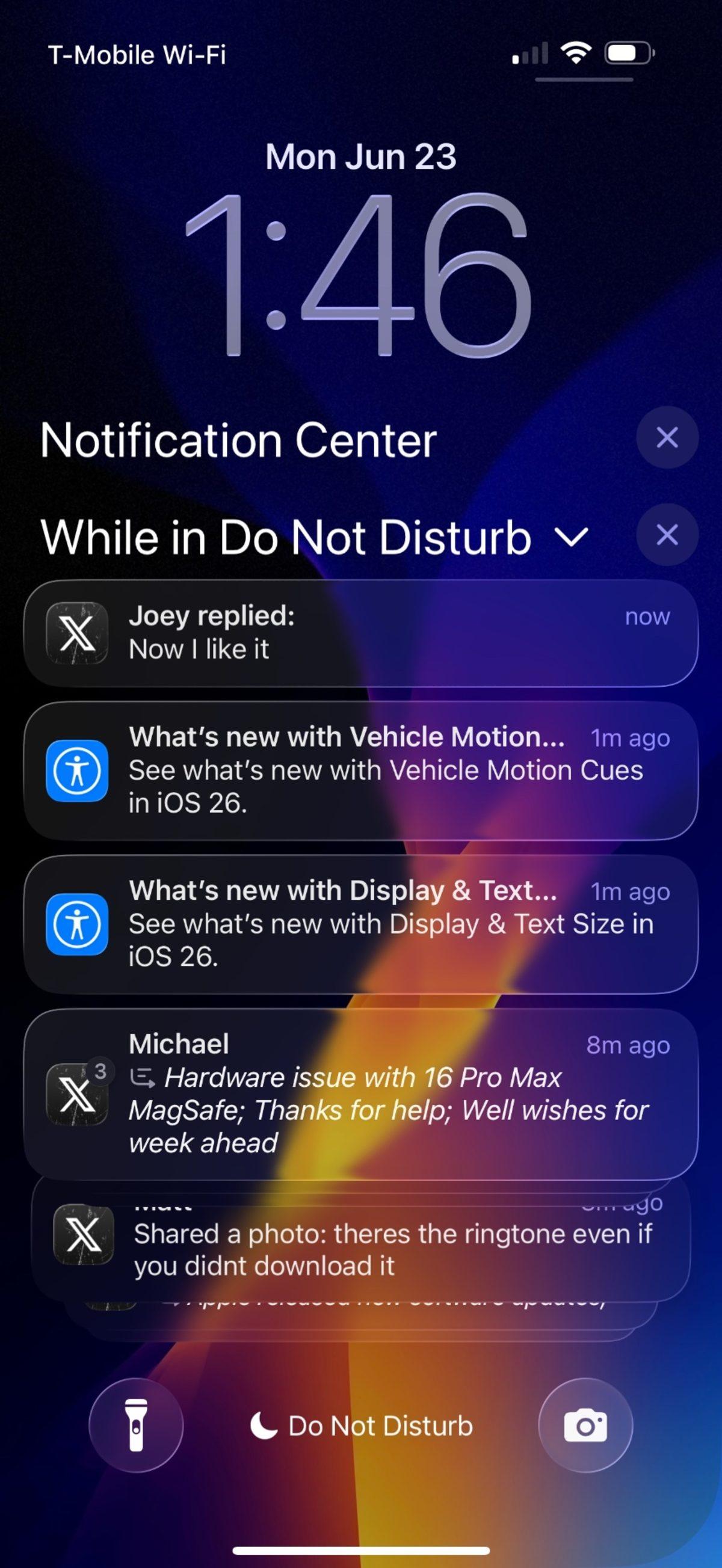Clear all Notification Center notifications with X button
The width and height of the screenshot is (722, 1568).
pyautogui.click(x=666, y=438)
